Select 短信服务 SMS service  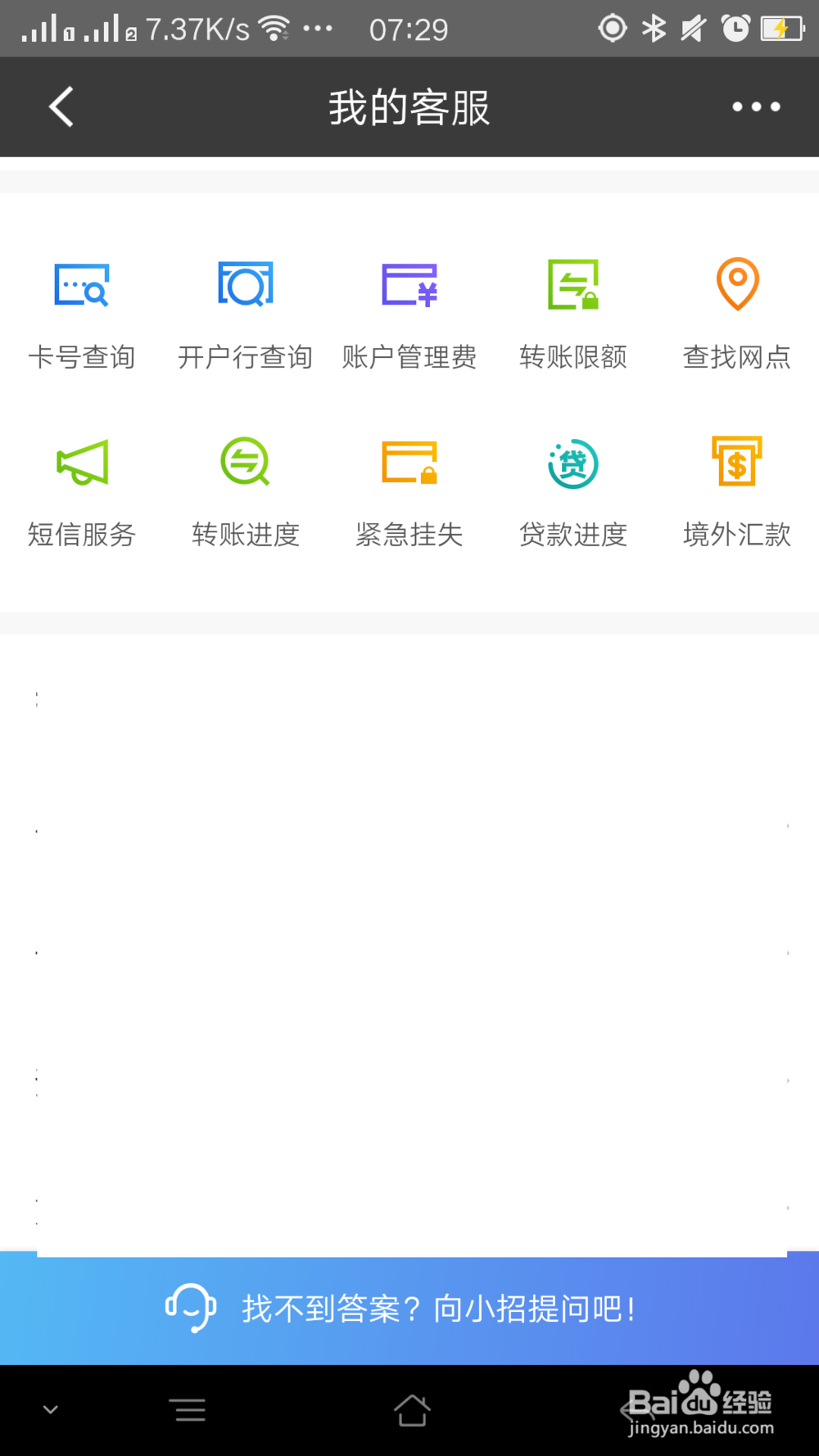click(82, 491)
